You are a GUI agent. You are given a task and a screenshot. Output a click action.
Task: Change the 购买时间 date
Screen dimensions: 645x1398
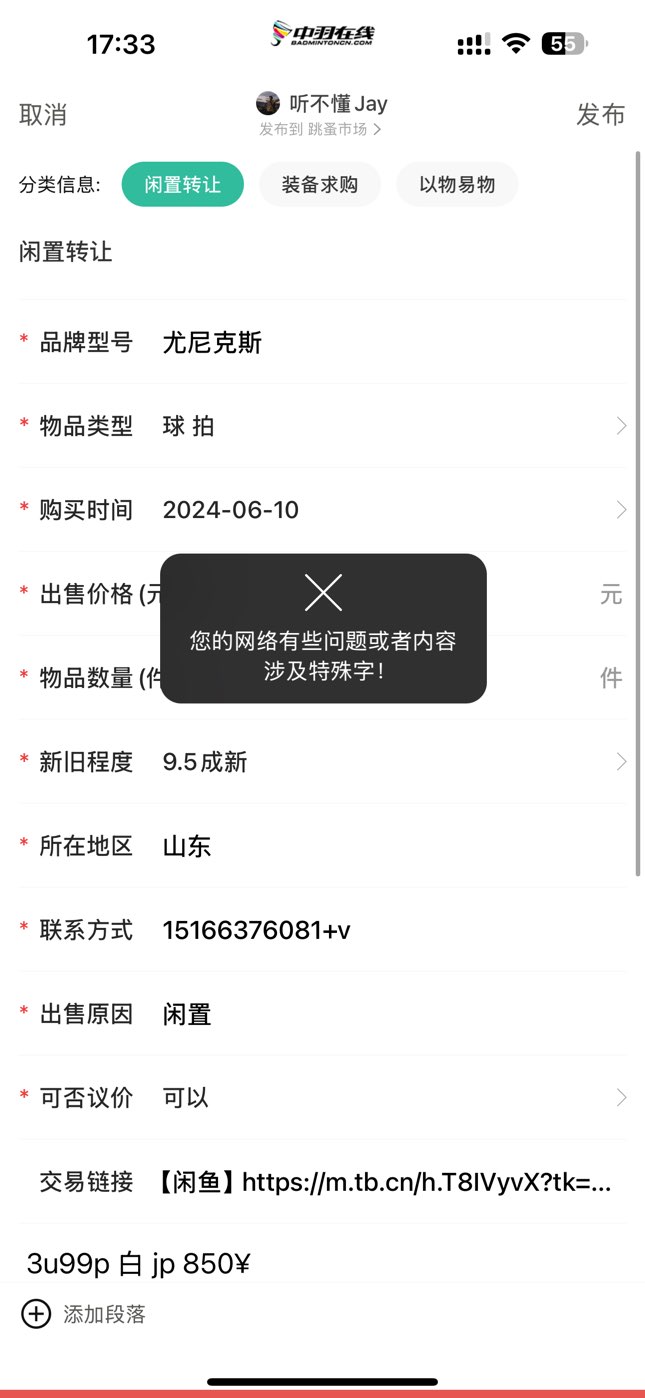click(x=390, y=510)
